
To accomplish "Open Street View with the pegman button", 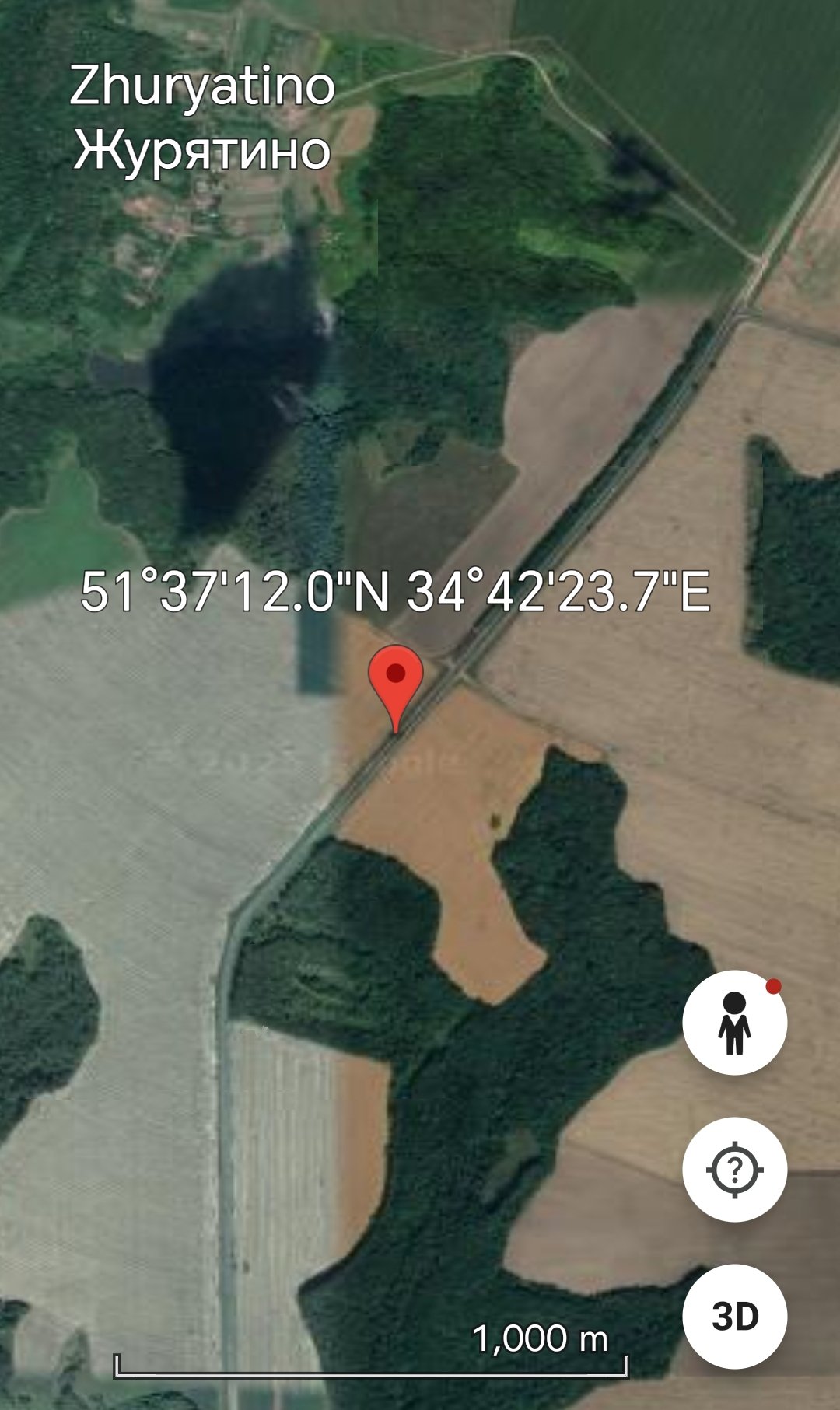I will (734, 1023).
